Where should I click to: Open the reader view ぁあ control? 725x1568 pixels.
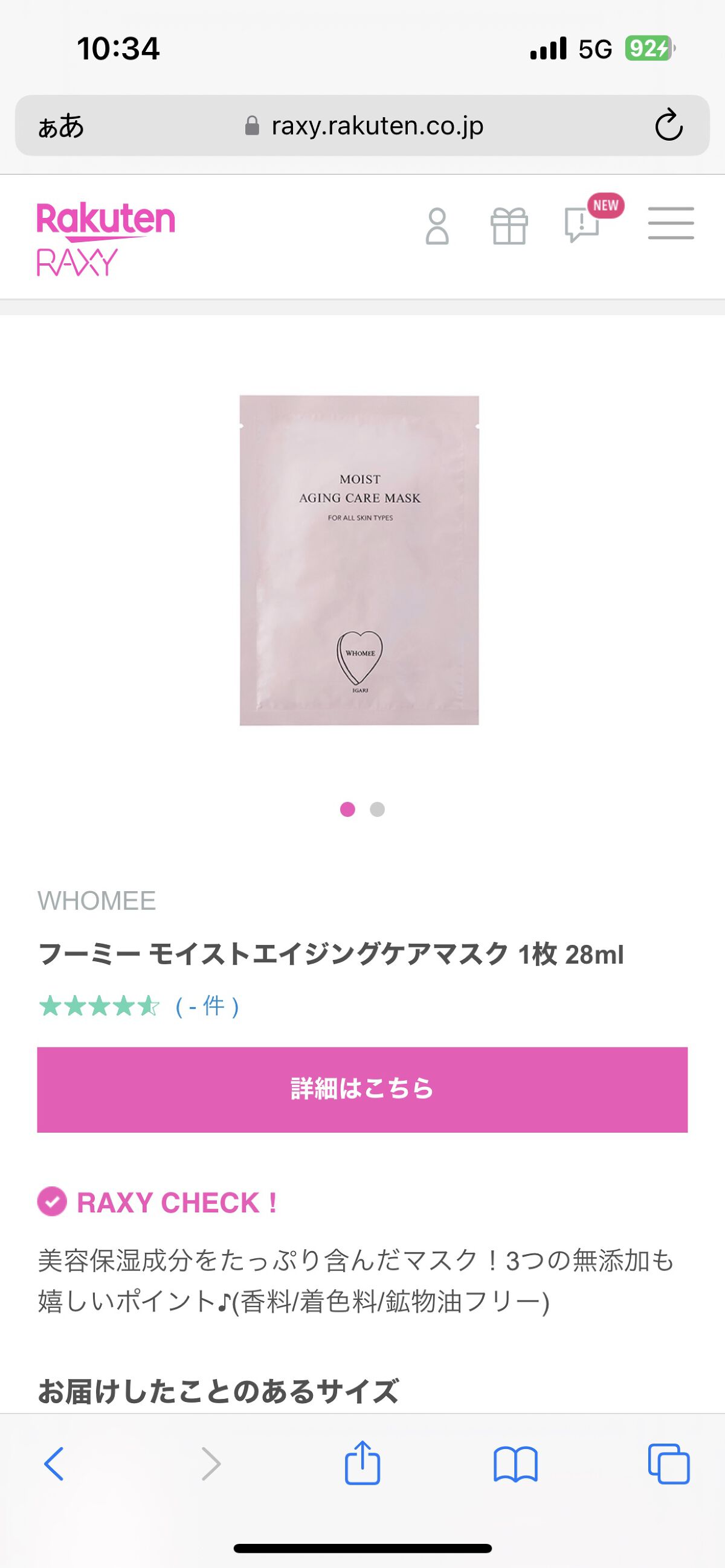pyautogui.click(x=59, y=126)
